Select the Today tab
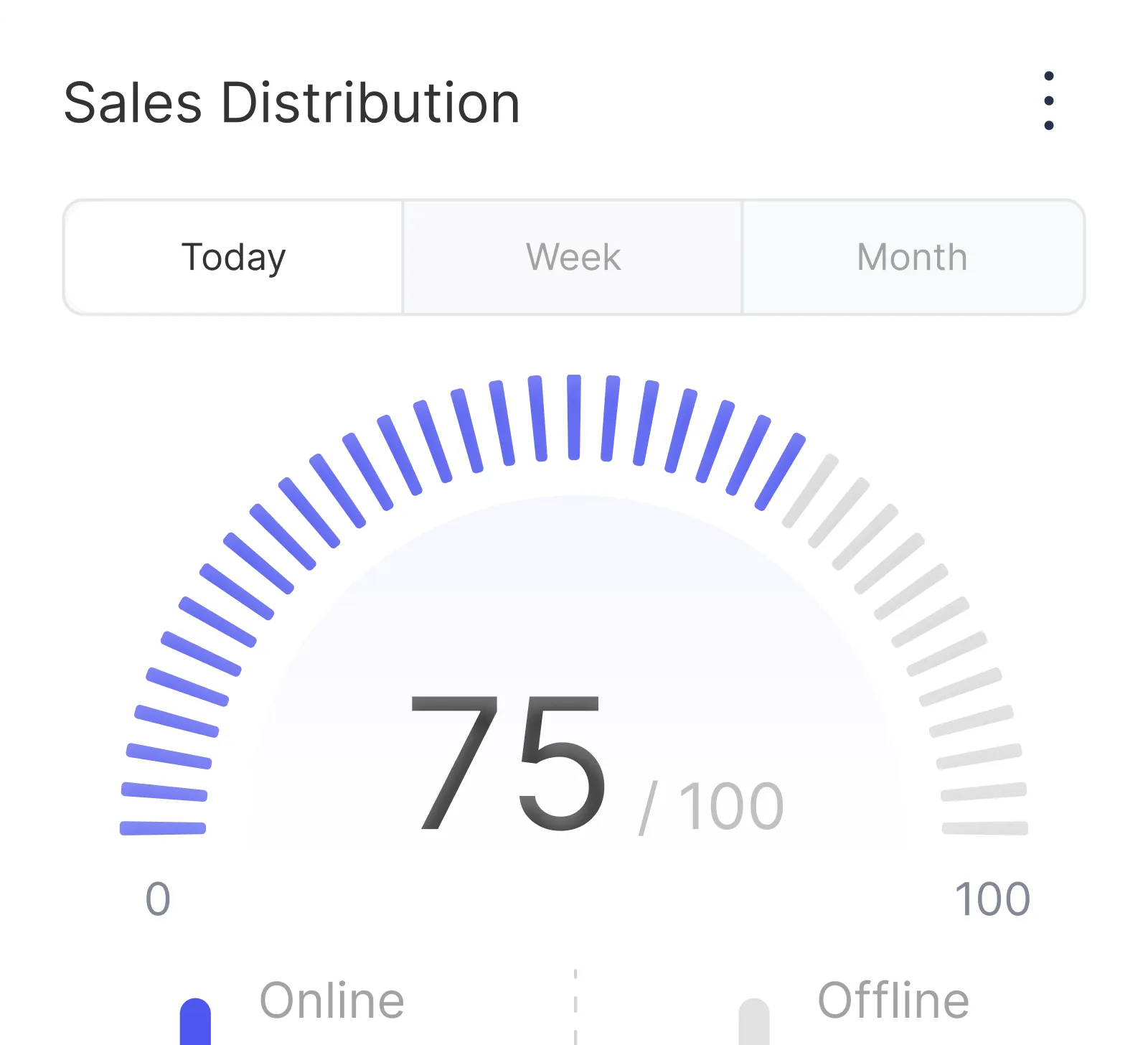Viewport: 1148px width, 1045px height. tap(233, 257)
